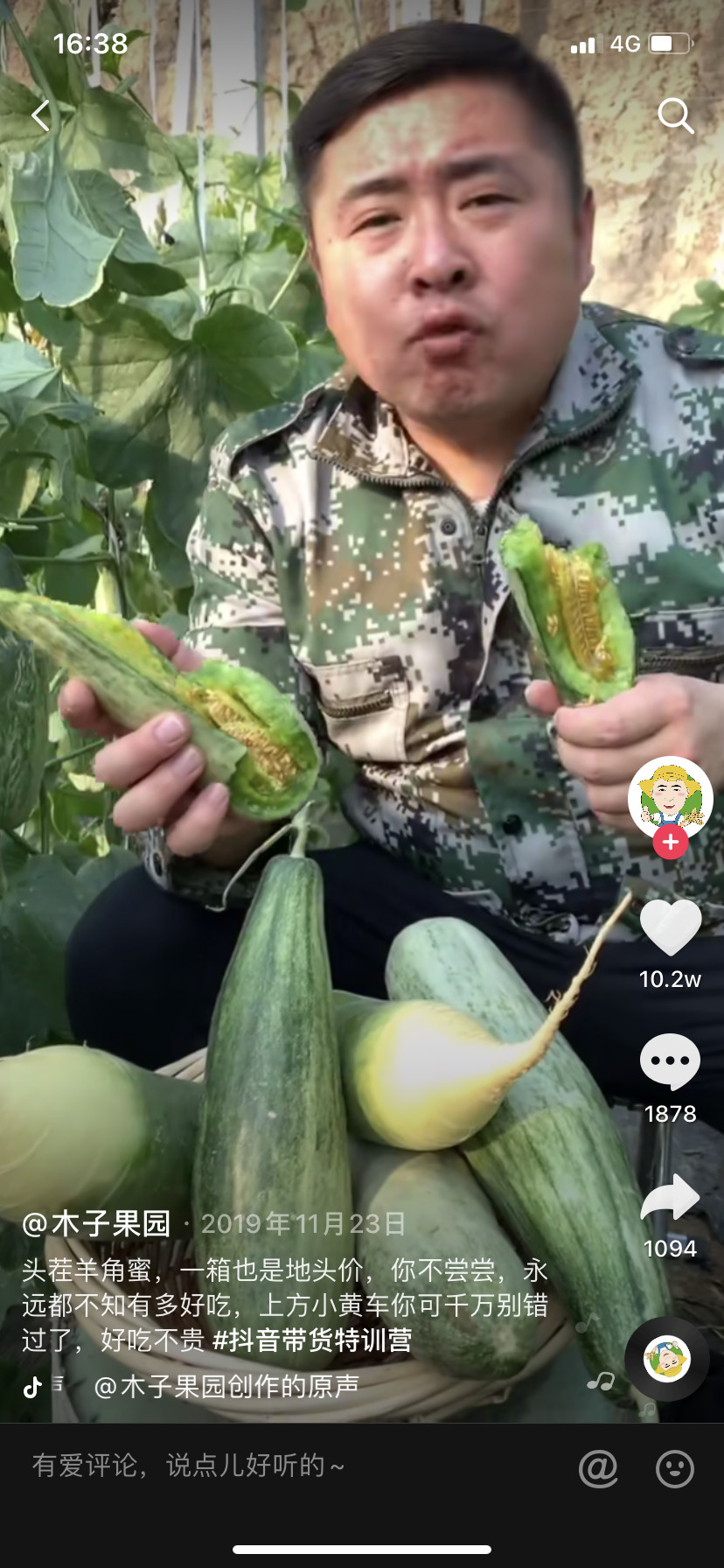Follow the creator with the red plus

(671, 843)
